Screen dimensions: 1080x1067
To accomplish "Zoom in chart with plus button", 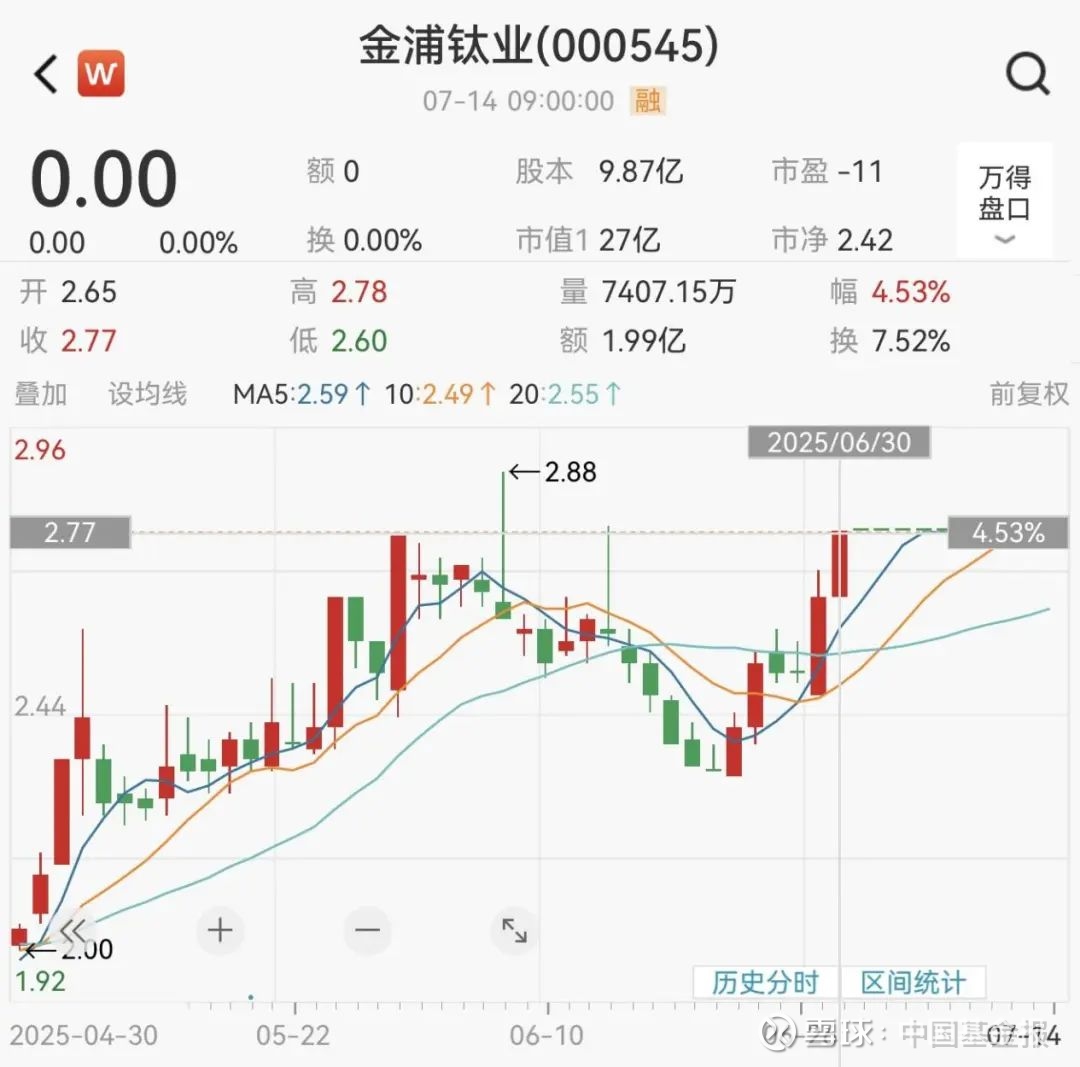I will [220, 931].
